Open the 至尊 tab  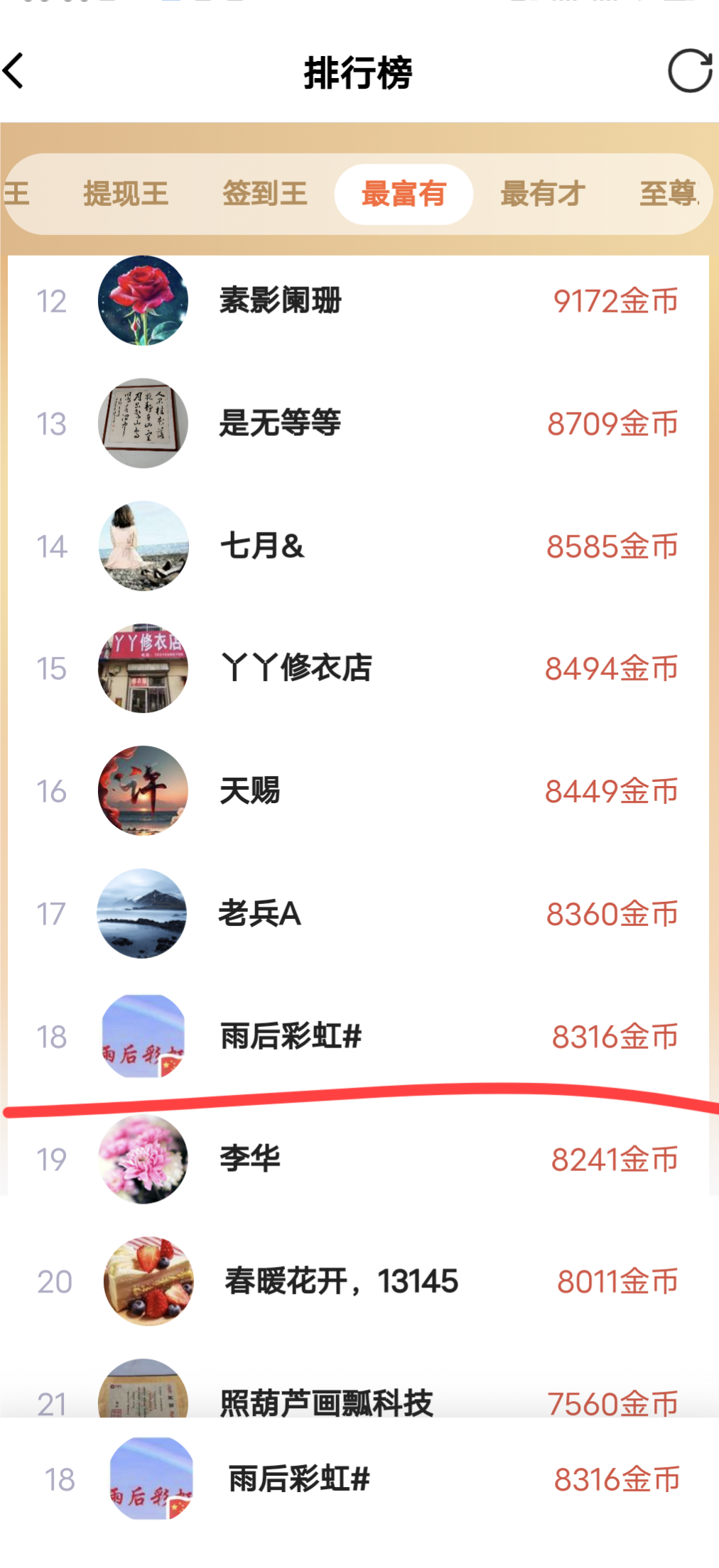click(x=668, y=194)
